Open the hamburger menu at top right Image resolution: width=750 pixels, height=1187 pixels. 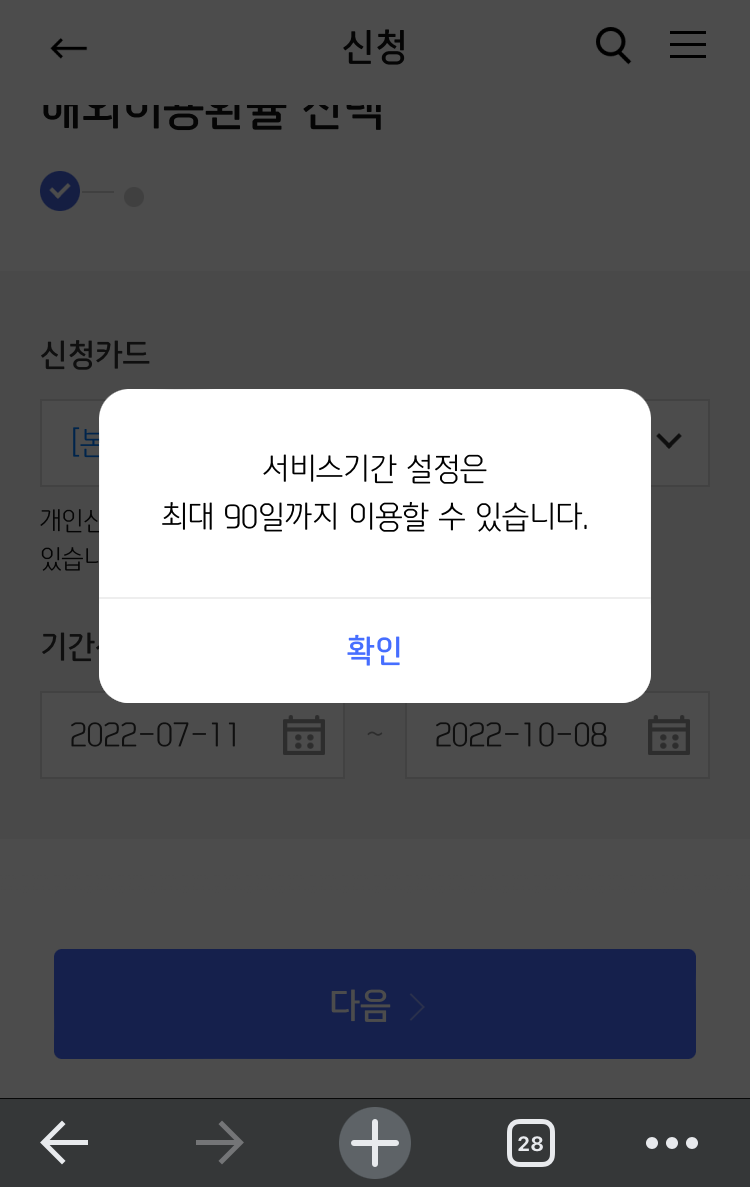pyautogui.click(x=688, y=45)
